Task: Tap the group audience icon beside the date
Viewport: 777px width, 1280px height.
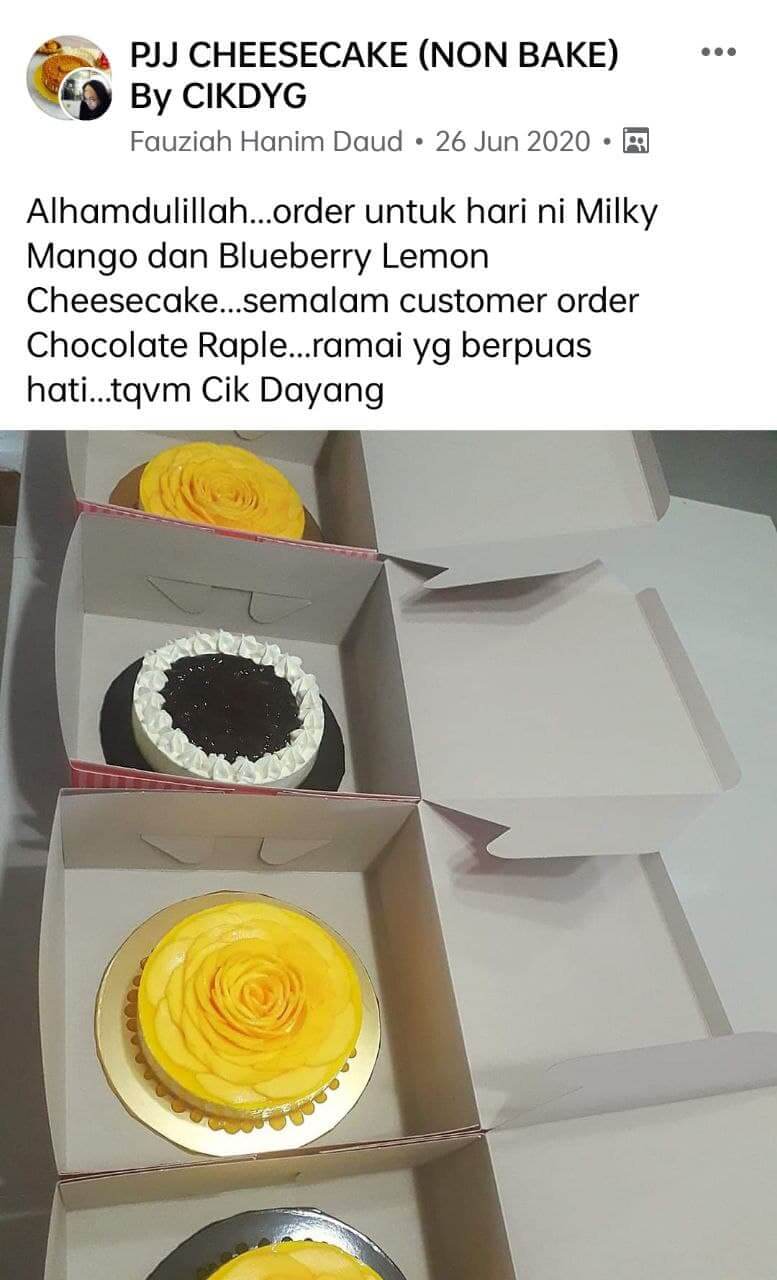Action: coord(636,142)
